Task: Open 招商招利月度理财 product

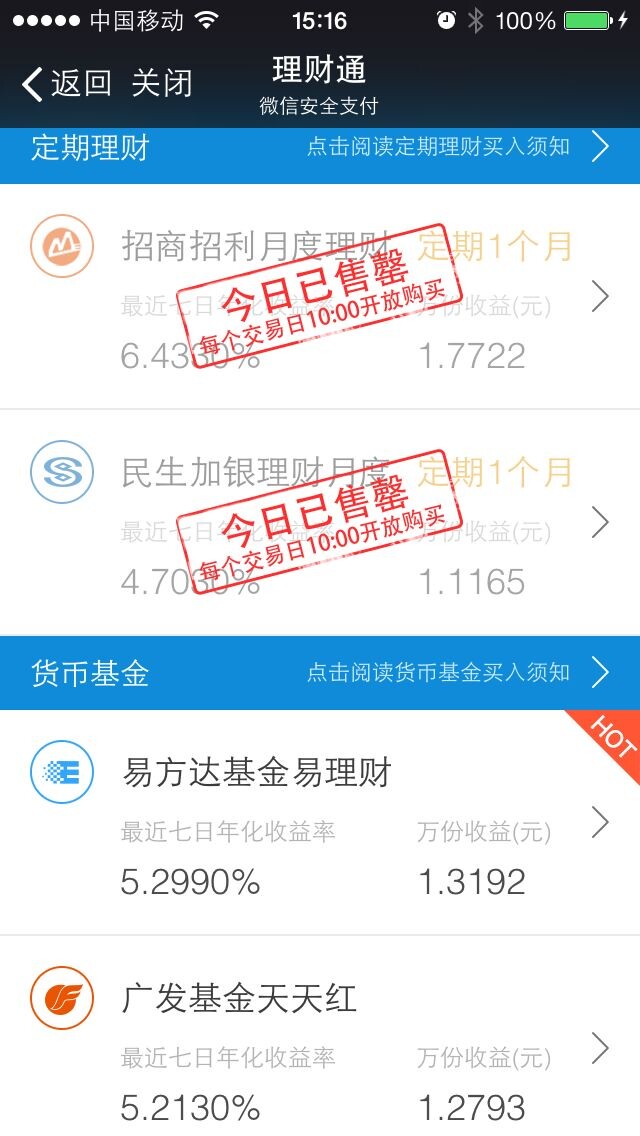Action: click(x=320, y=297)
